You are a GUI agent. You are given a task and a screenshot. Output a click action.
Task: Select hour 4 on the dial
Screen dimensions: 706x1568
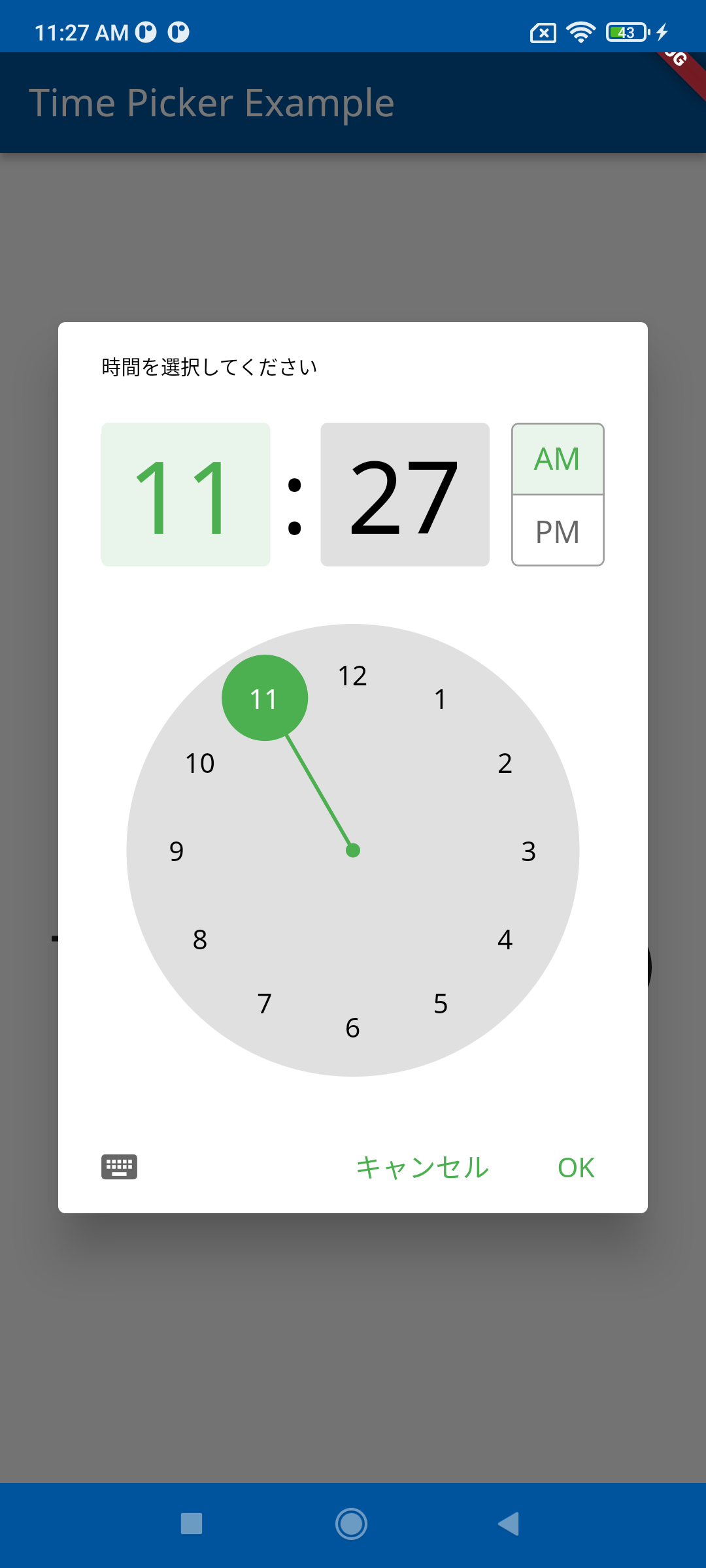point(505,939)
